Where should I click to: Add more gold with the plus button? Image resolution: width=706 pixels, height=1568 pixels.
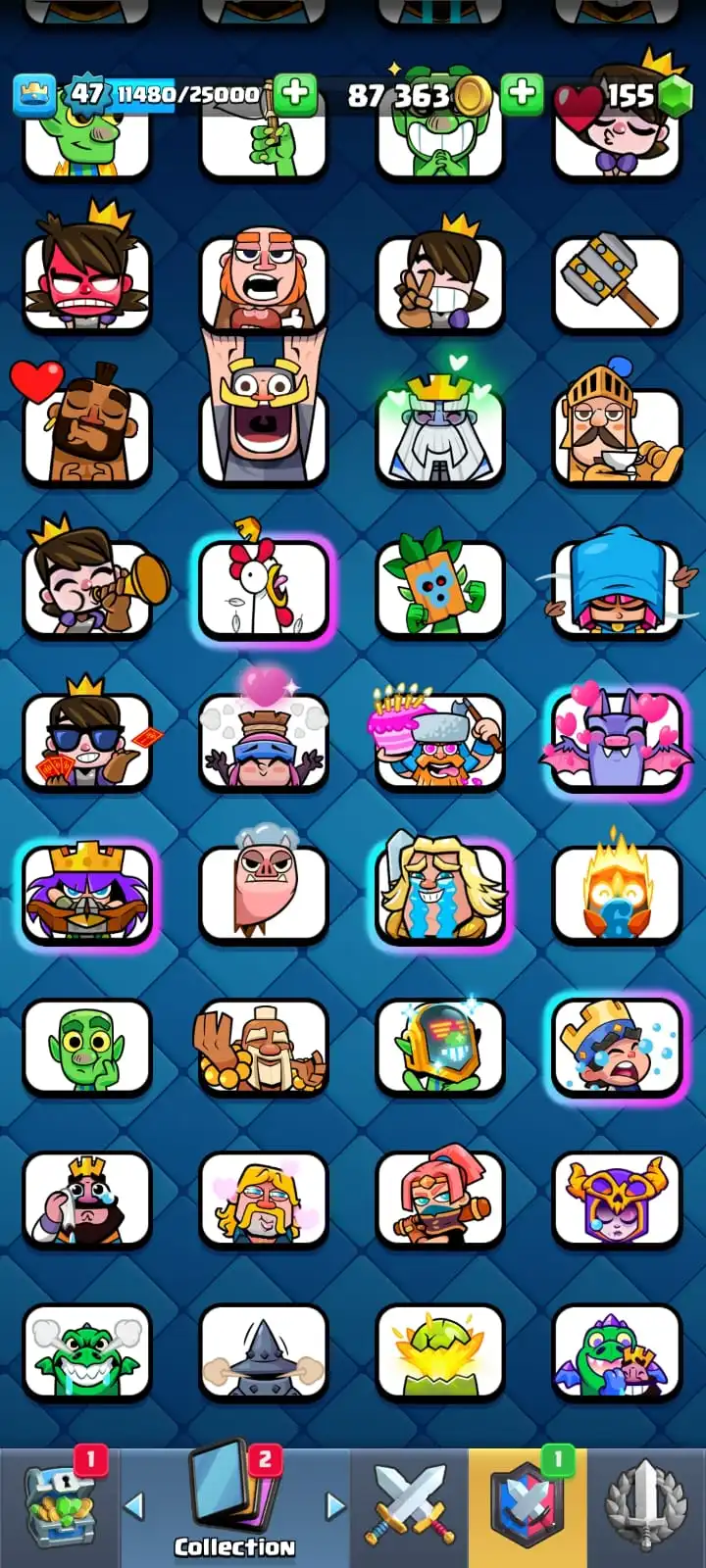(522, 94)
